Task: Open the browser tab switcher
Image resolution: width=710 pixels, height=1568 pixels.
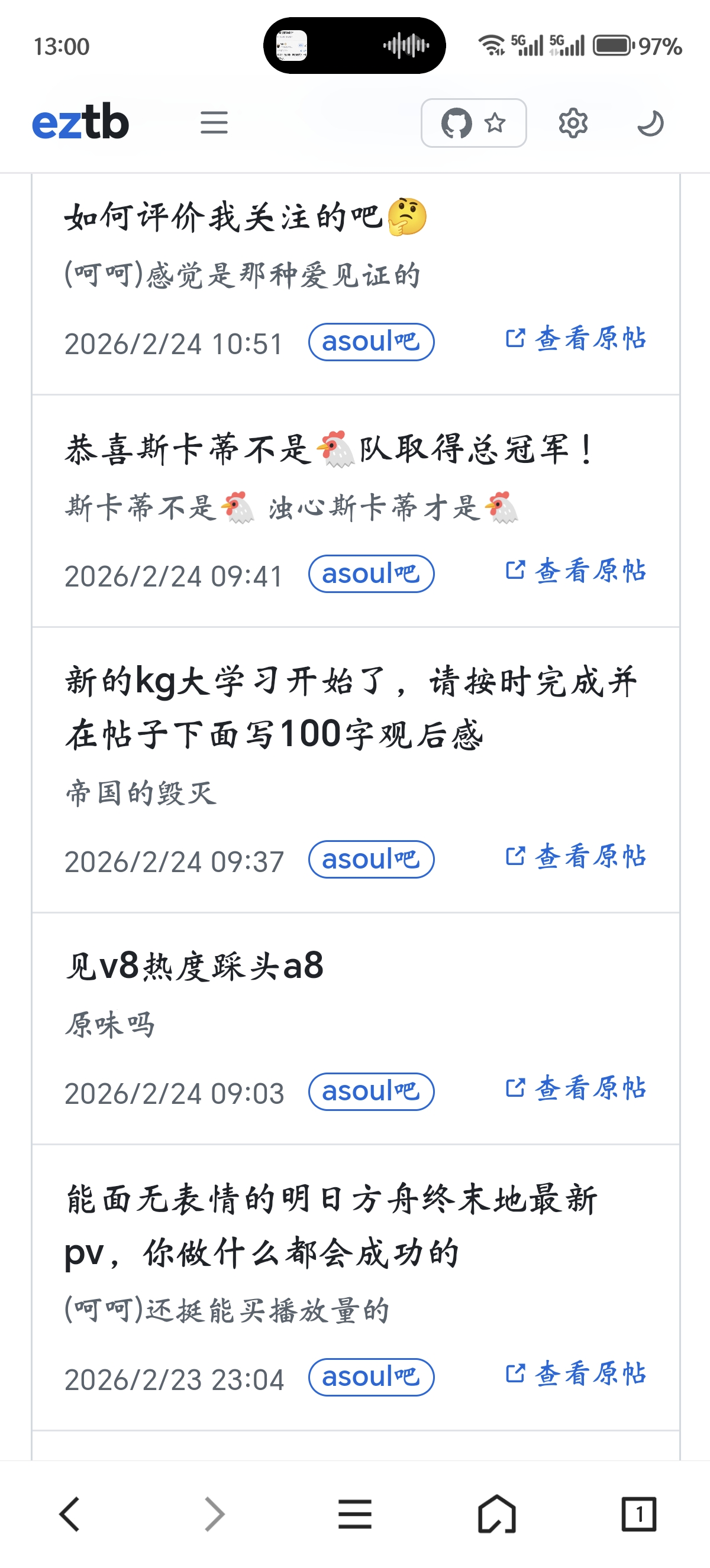Action: click(639, 1514)
